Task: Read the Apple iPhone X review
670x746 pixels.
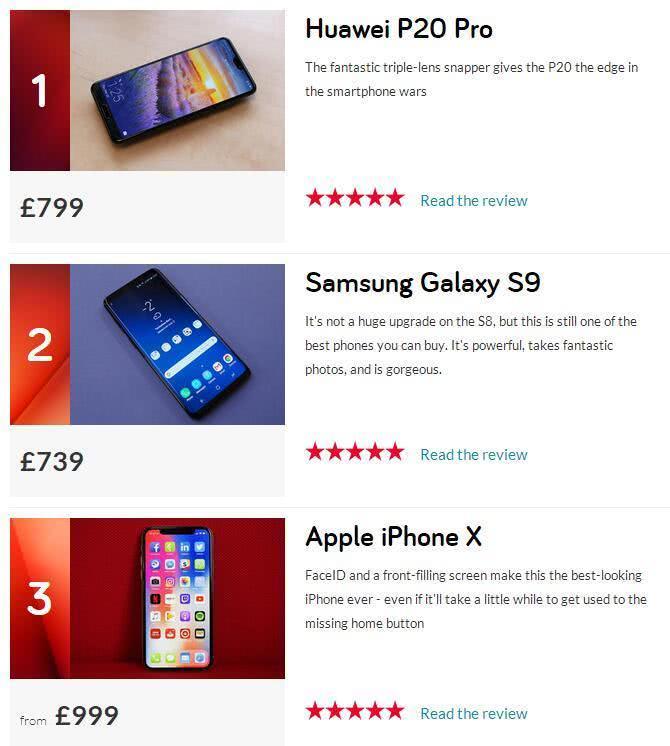Action: (473, 714)
